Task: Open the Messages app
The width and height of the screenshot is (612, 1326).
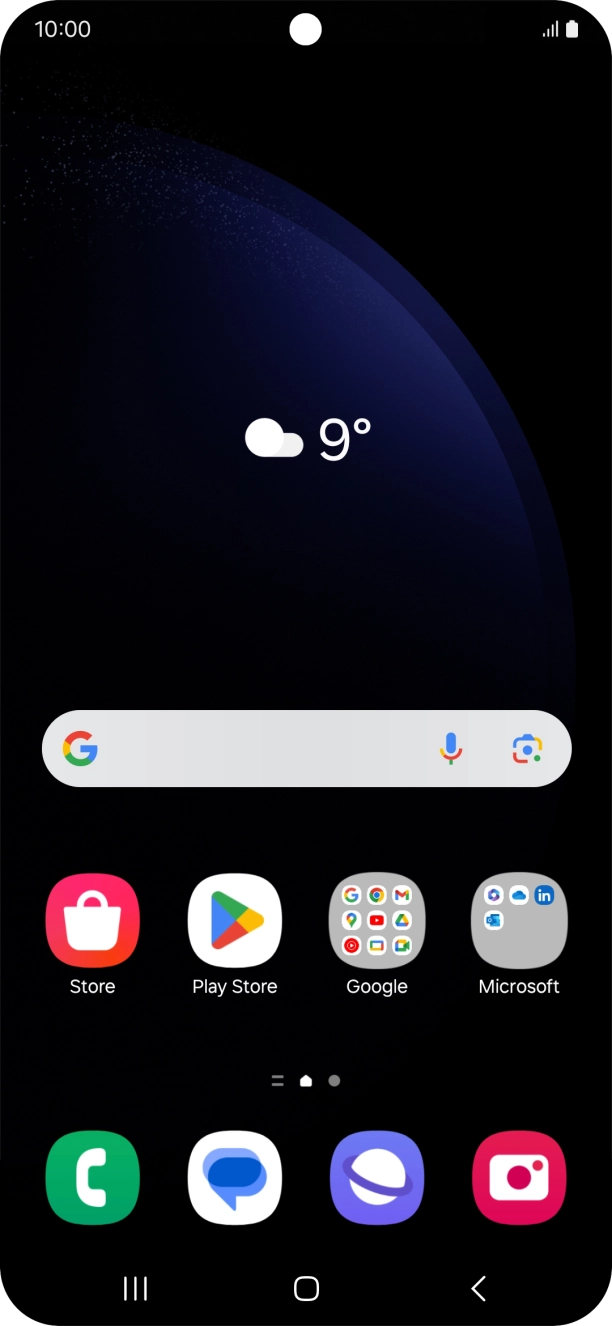Action: pos(234,1178)
